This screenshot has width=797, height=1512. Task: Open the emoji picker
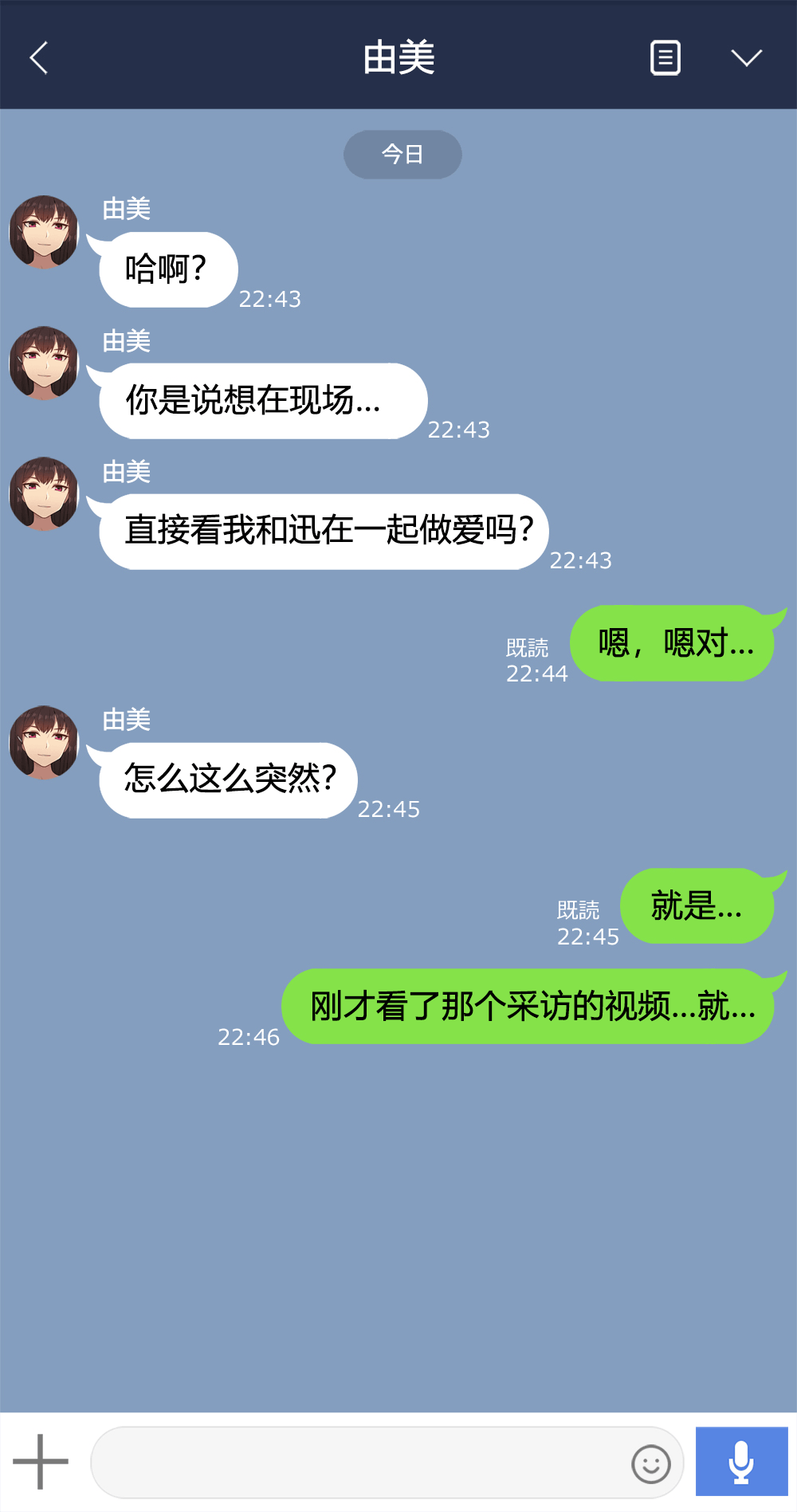pos(650,1463)
